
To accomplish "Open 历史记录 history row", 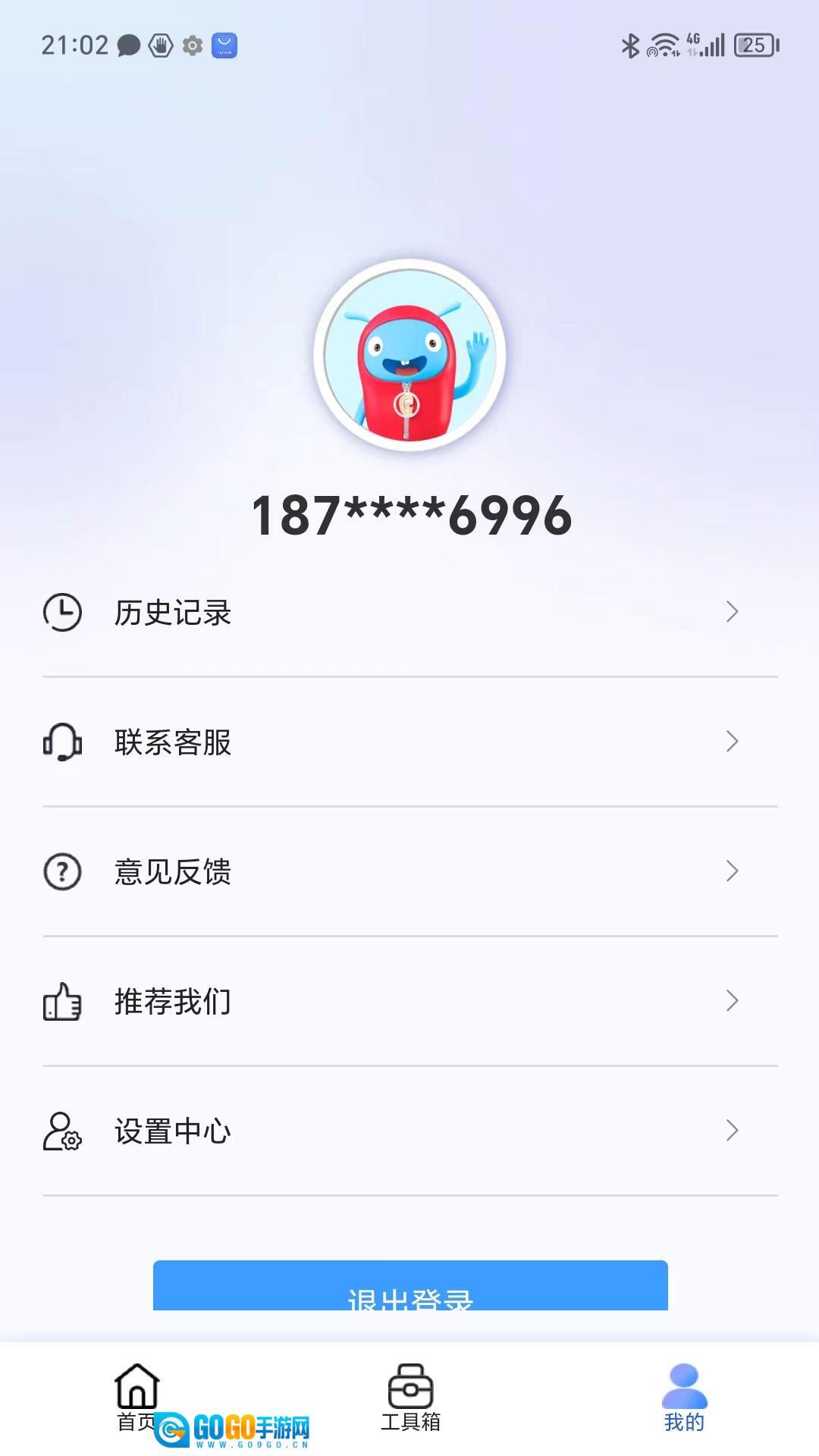I will pos(409,613).
